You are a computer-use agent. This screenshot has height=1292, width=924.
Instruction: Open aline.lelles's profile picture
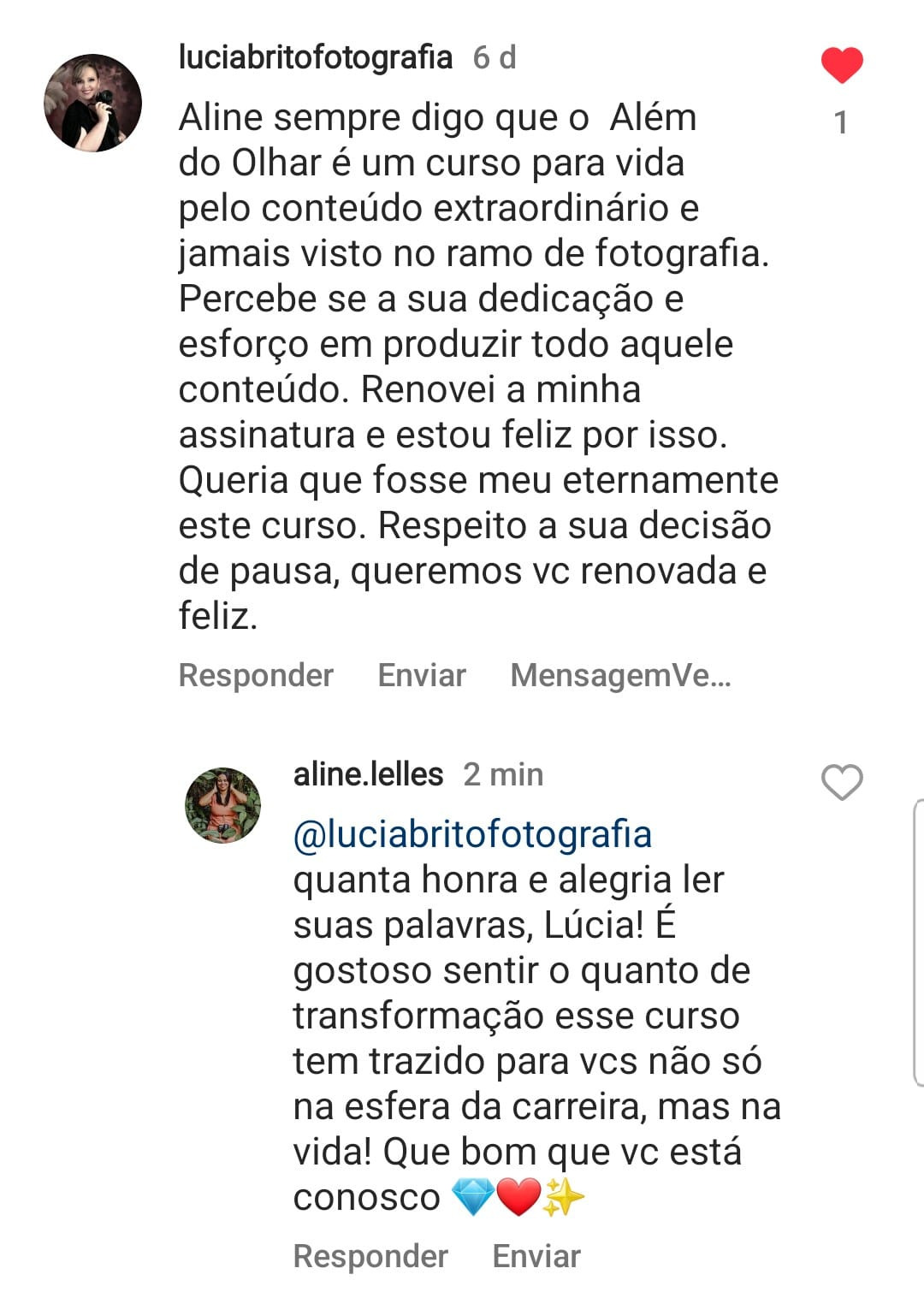click(223, 805)
